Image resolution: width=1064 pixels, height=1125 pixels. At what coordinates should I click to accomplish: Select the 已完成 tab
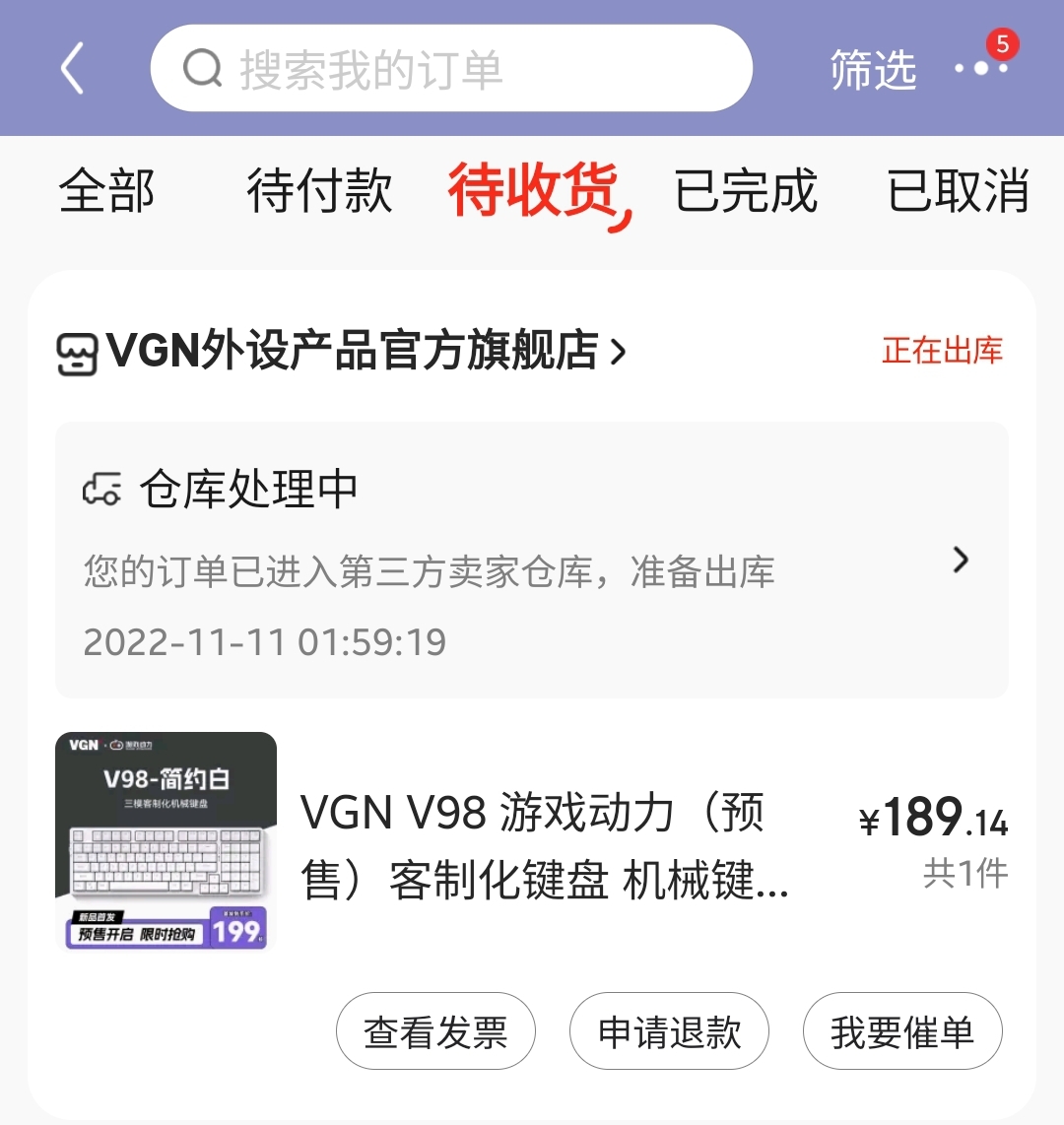click(747, 193)
